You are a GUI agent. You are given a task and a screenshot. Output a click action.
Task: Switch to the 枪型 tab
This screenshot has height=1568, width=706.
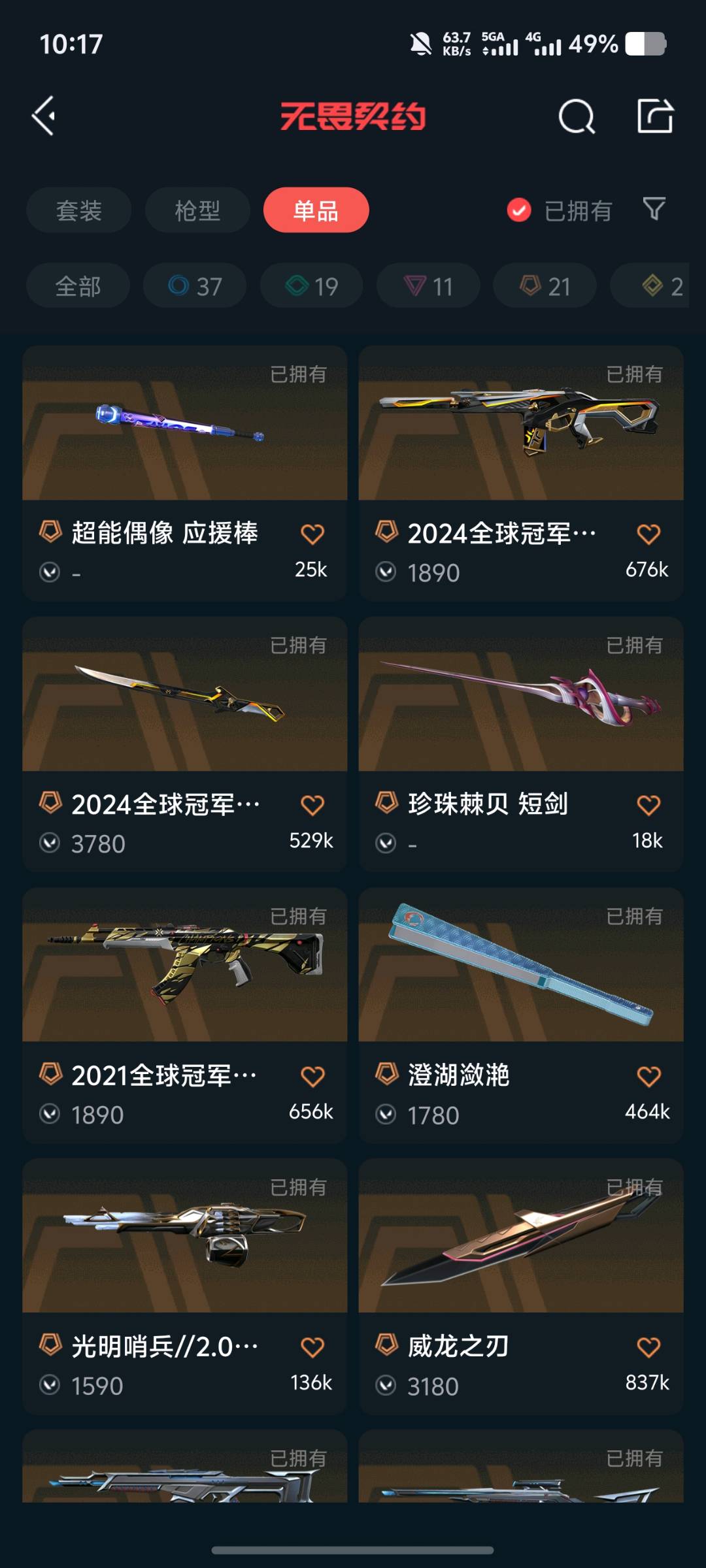coord(197,210)
